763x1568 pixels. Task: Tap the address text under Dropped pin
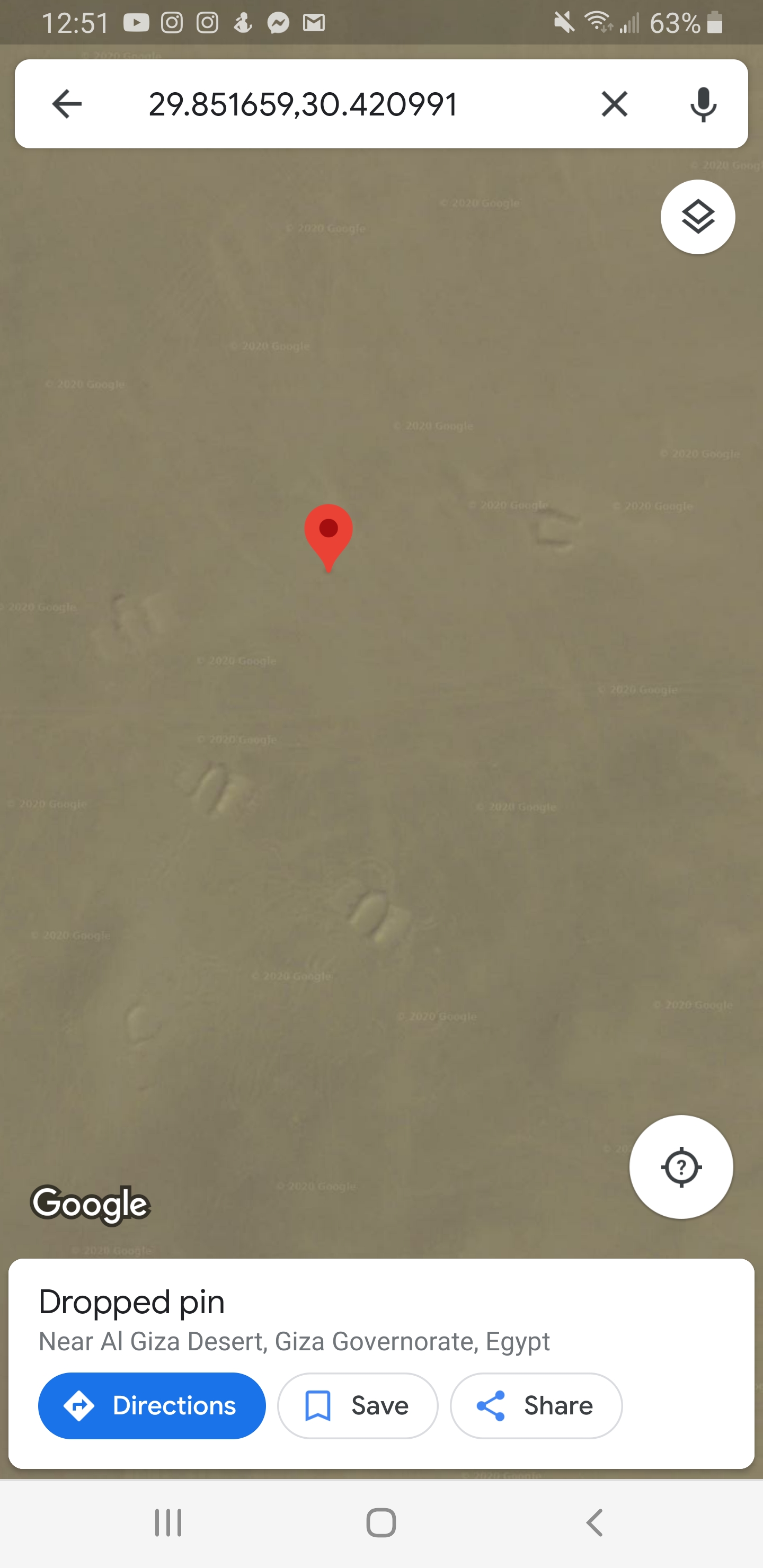click(x=294, y=1341)
